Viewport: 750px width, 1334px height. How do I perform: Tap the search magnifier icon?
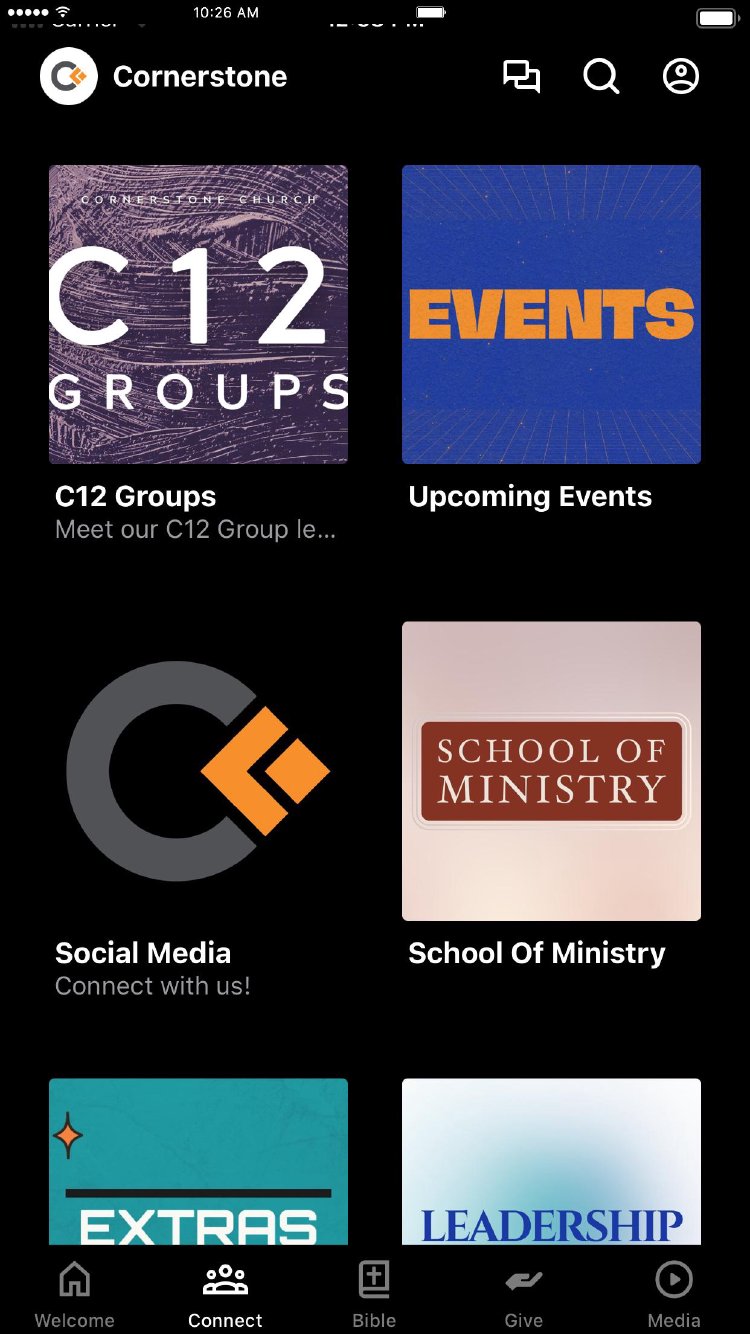(601, 77)
